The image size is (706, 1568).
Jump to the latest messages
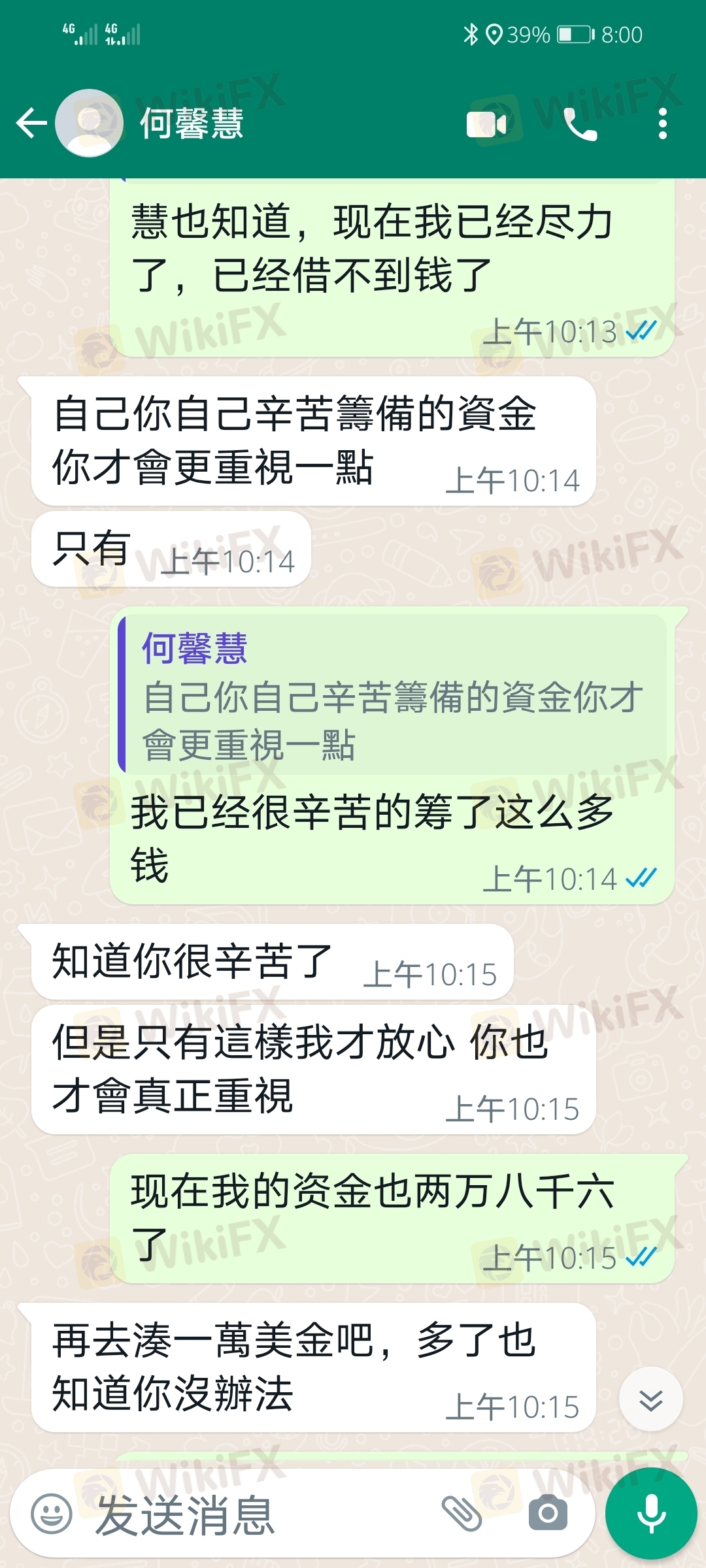tap(650, 1400)
